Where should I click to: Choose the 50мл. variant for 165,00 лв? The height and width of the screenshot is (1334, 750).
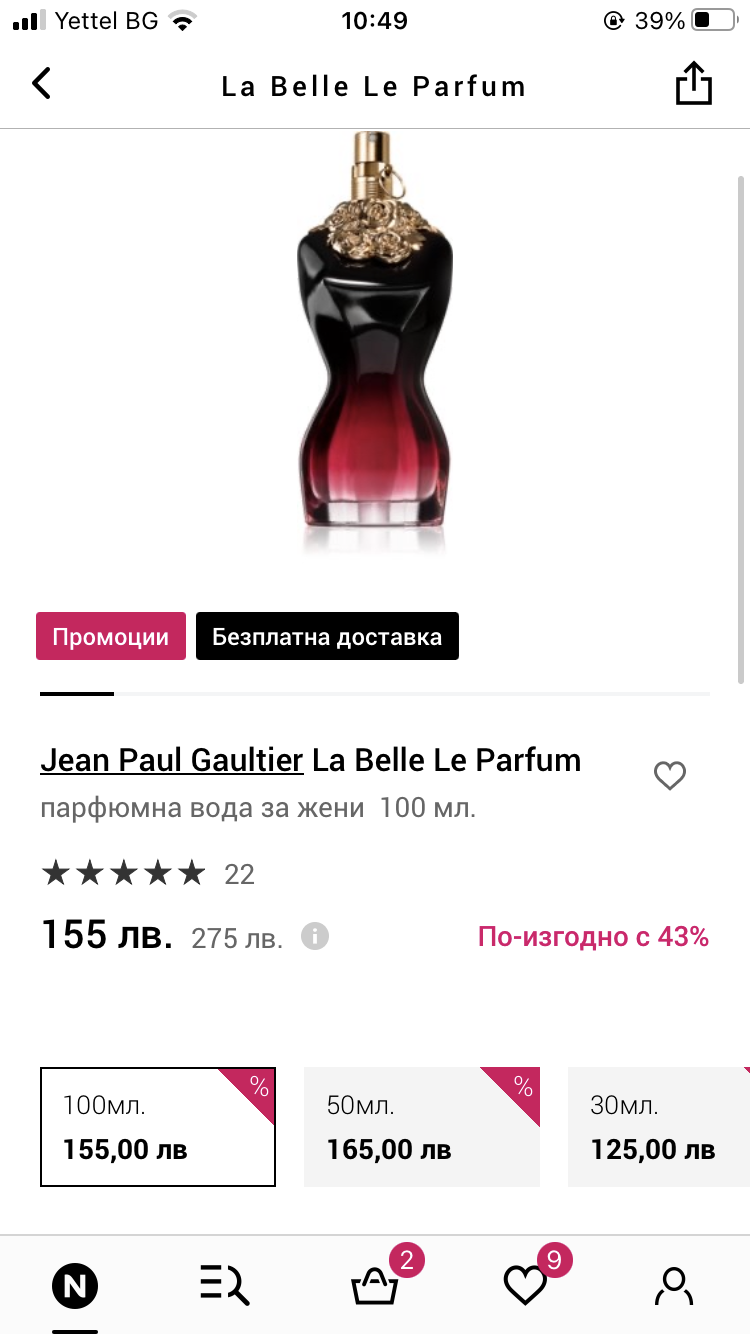pos(421,1127)
